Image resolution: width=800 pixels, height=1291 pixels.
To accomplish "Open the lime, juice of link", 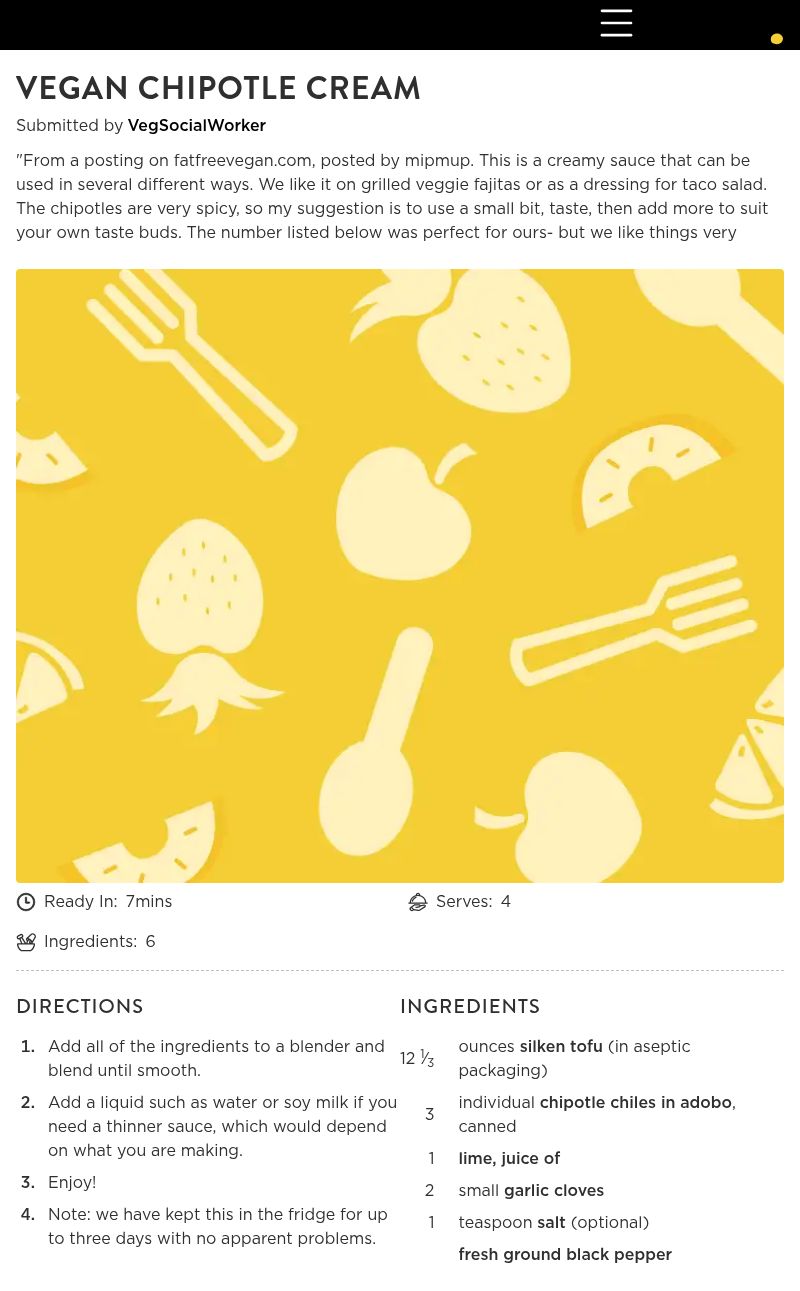I will 509,1158.
